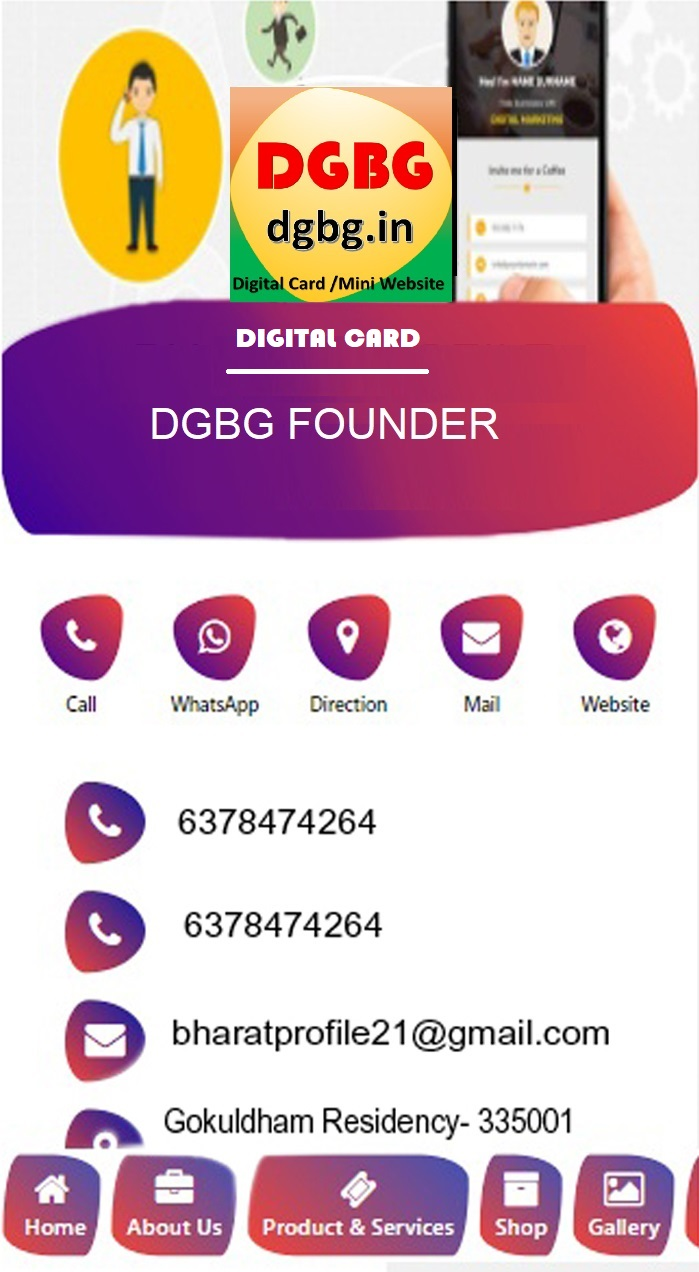Get directions via Direction icon
The height and width of the screenshot is (1272, 699).
pos(348,638)
